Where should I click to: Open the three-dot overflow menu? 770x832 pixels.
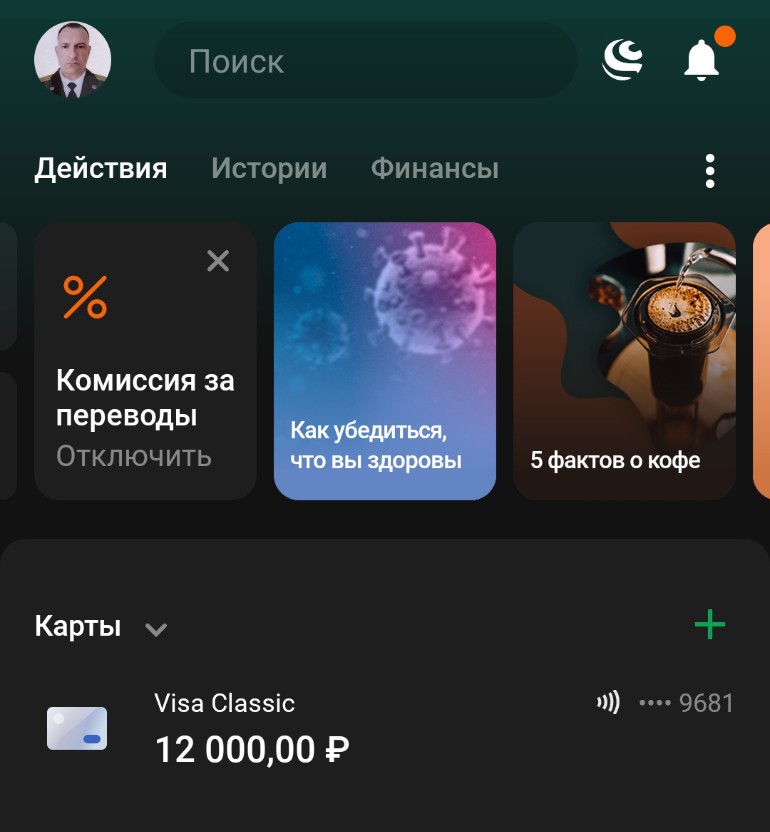(710, 169)
